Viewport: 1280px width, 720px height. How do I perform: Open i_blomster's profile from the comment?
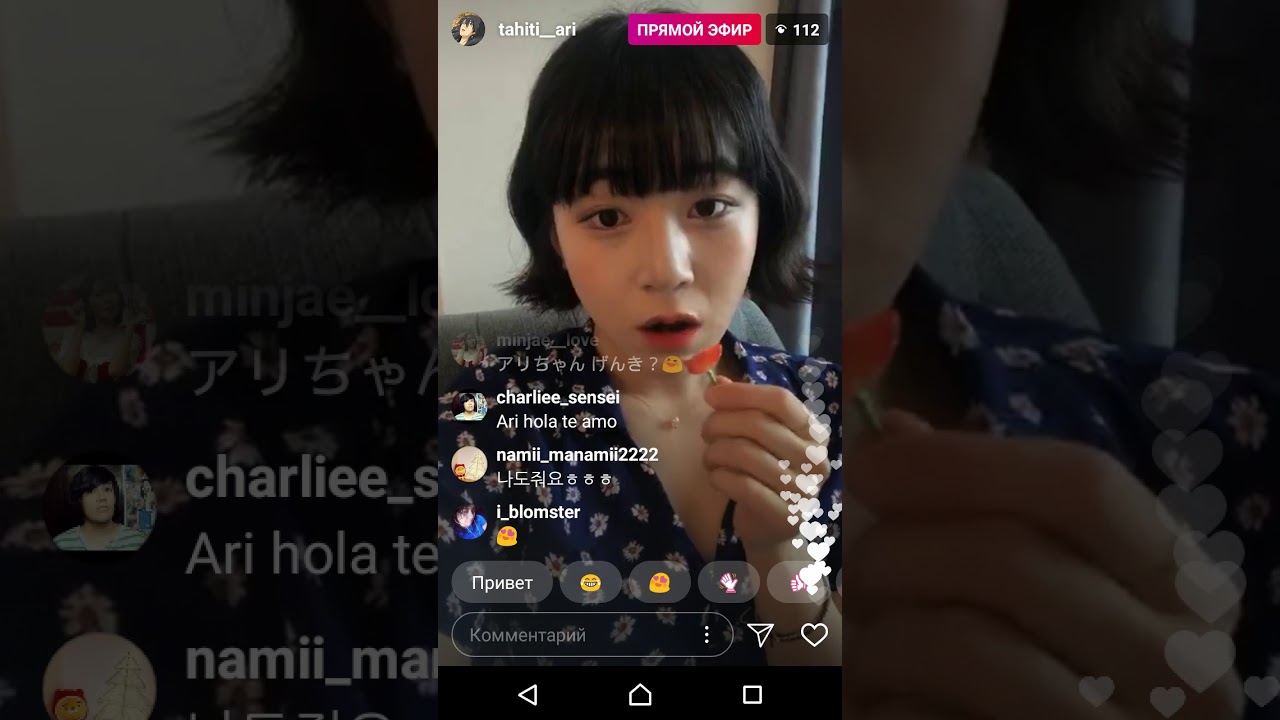tap(538, 512)
